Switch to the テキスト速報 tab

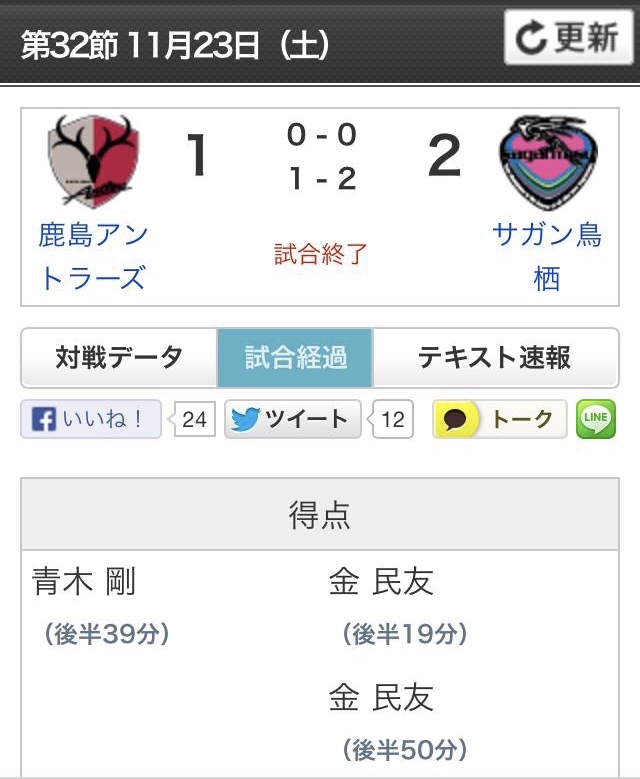(494, 357)
